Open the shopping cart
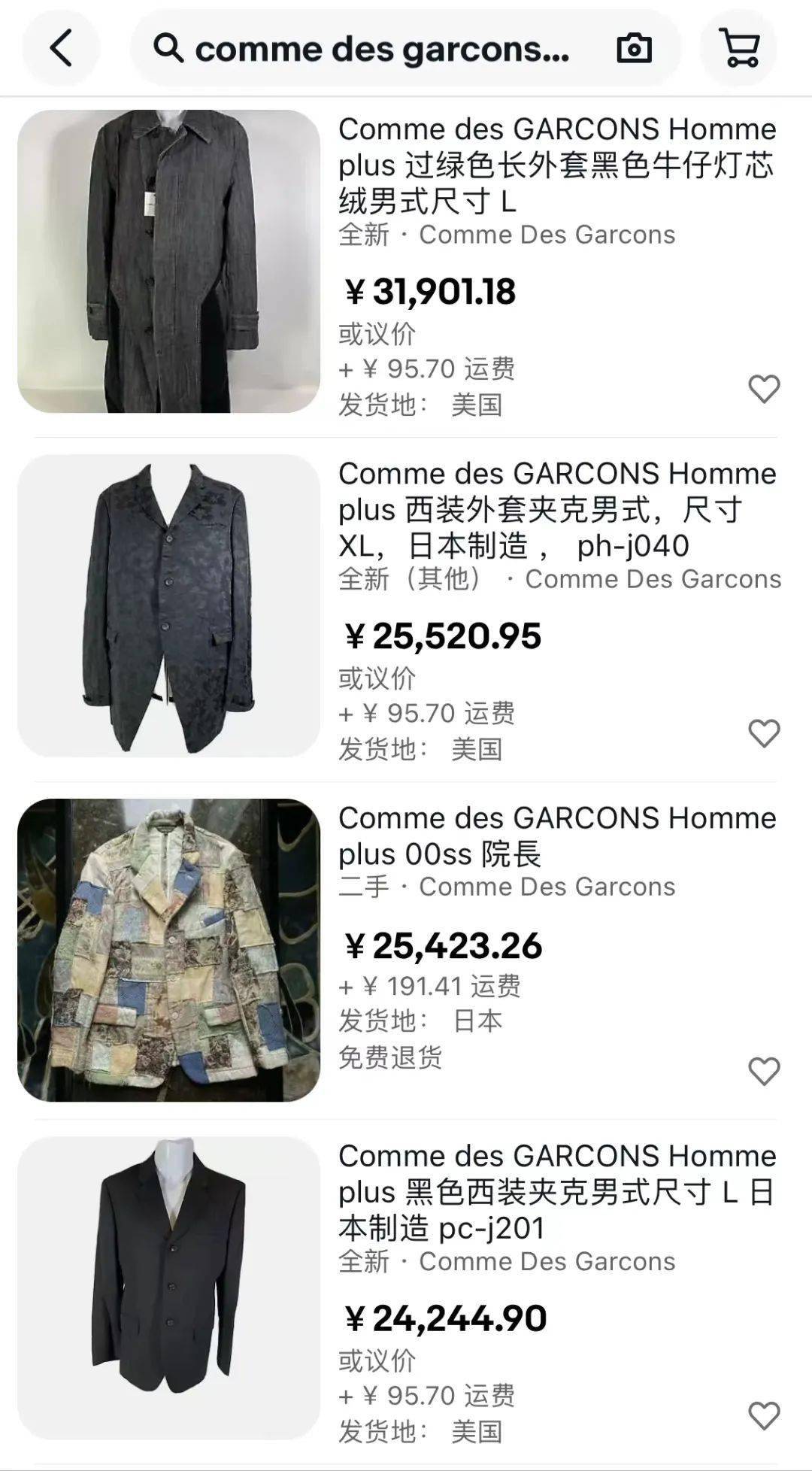Screen dimensions: 812x1471 [x=740, y=49]
